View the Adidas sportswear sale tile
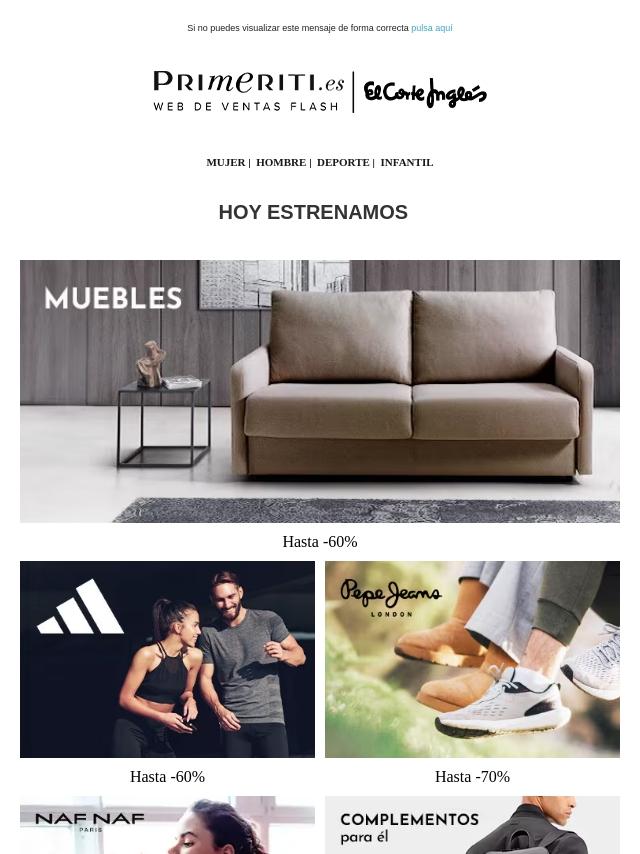This screenshot has width=640, height=854. [167, 659]
